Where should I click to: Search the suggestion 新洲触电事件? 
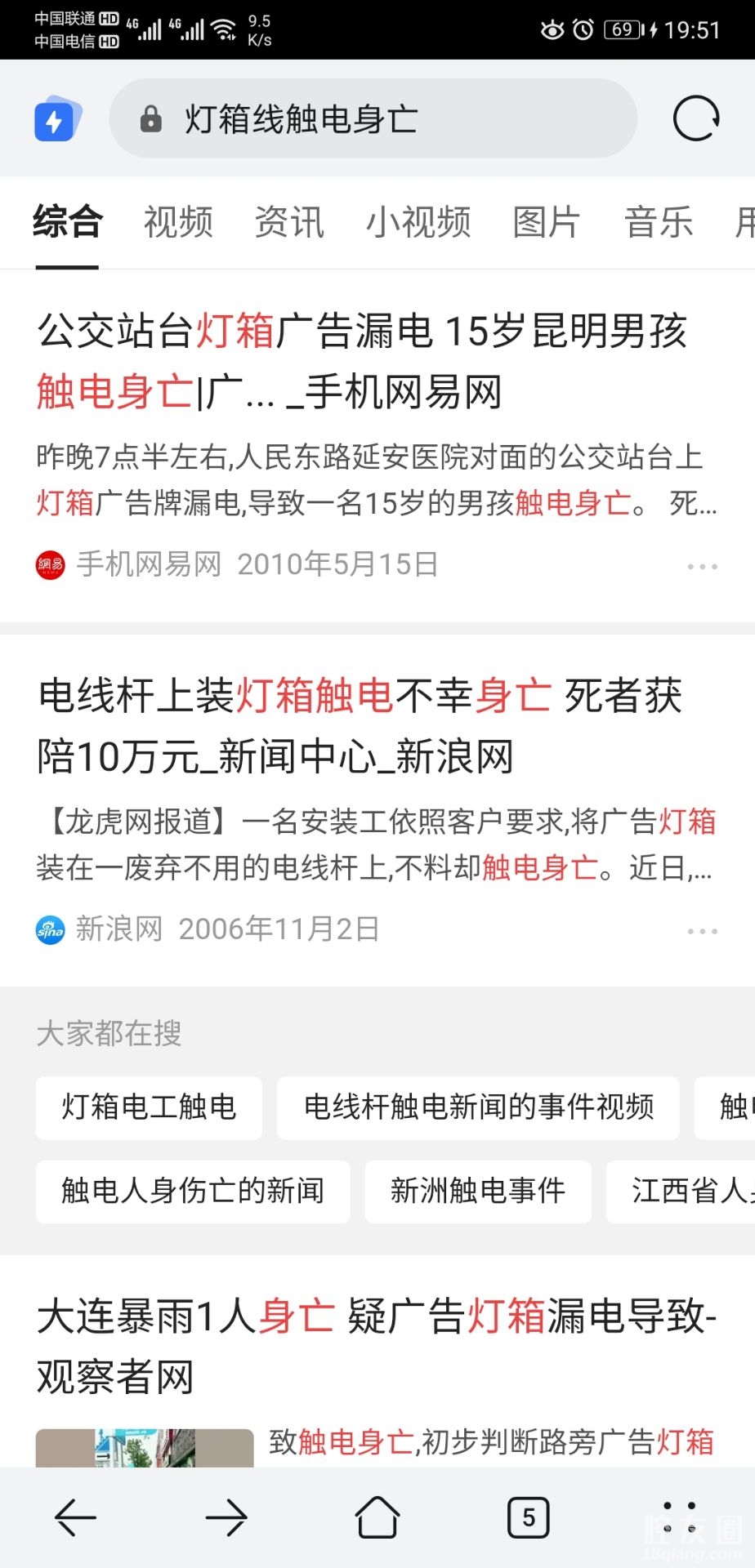click(478, 1192)
